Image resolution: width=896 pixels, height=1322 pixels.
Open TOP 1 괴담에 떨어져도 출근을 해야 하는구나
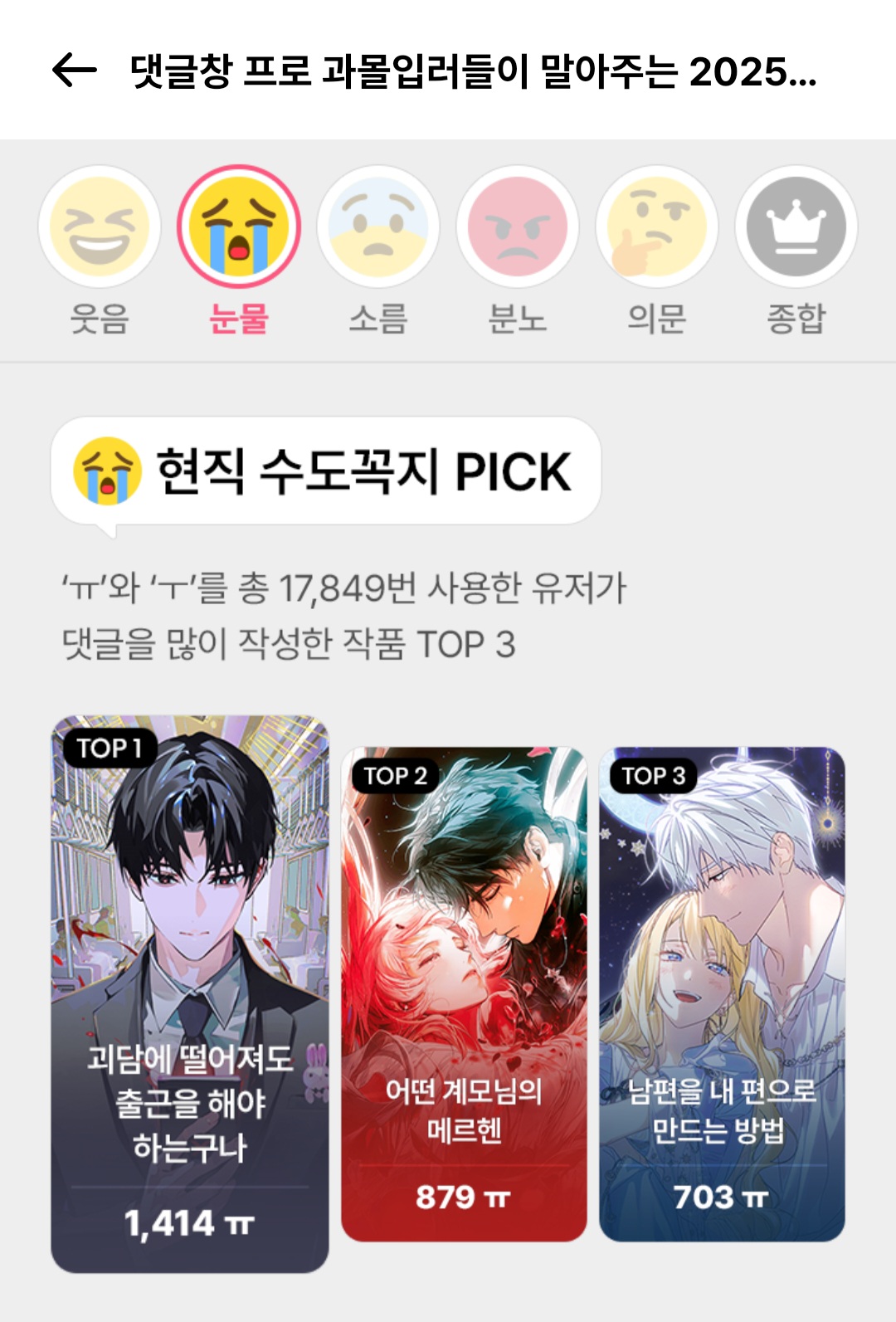[190, 994]
